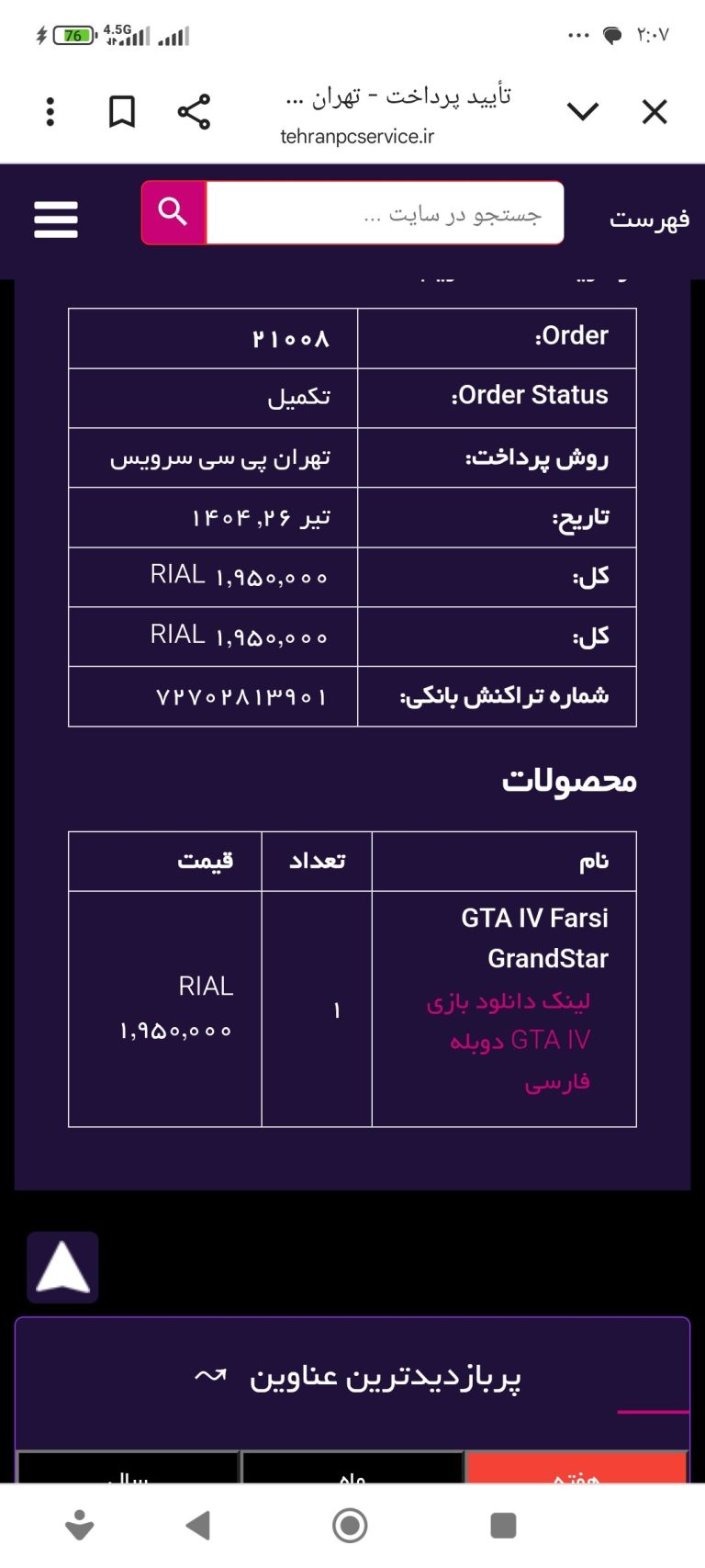Viewport: 705px width, 1568px height.
Task: Open the GTA IV Farsi download link
Action: coord(520,1040)
